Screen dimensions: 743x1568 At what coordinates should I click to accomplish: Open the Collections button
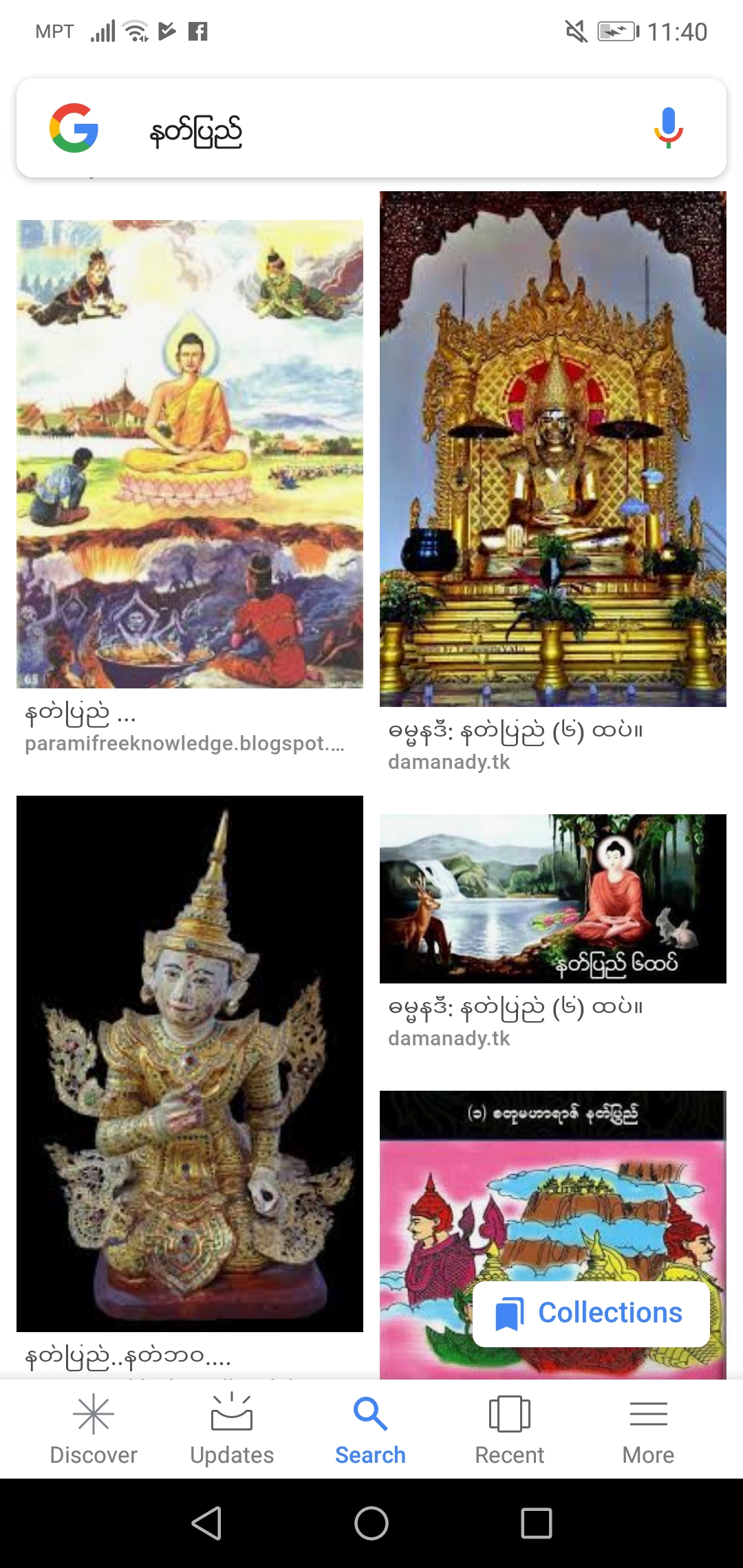[591, 1313]
